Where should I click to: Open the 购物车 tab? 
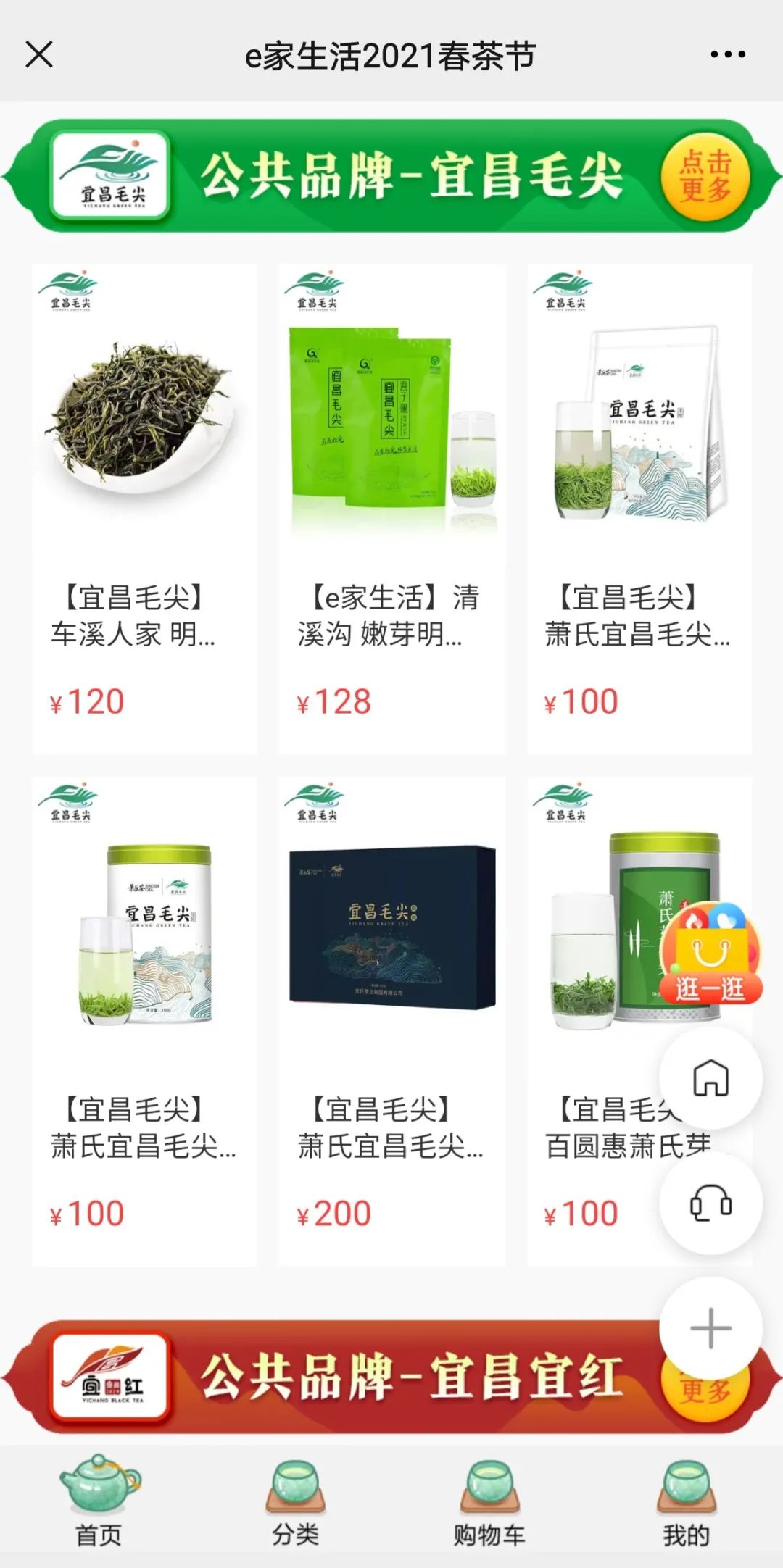(489, 1501)
